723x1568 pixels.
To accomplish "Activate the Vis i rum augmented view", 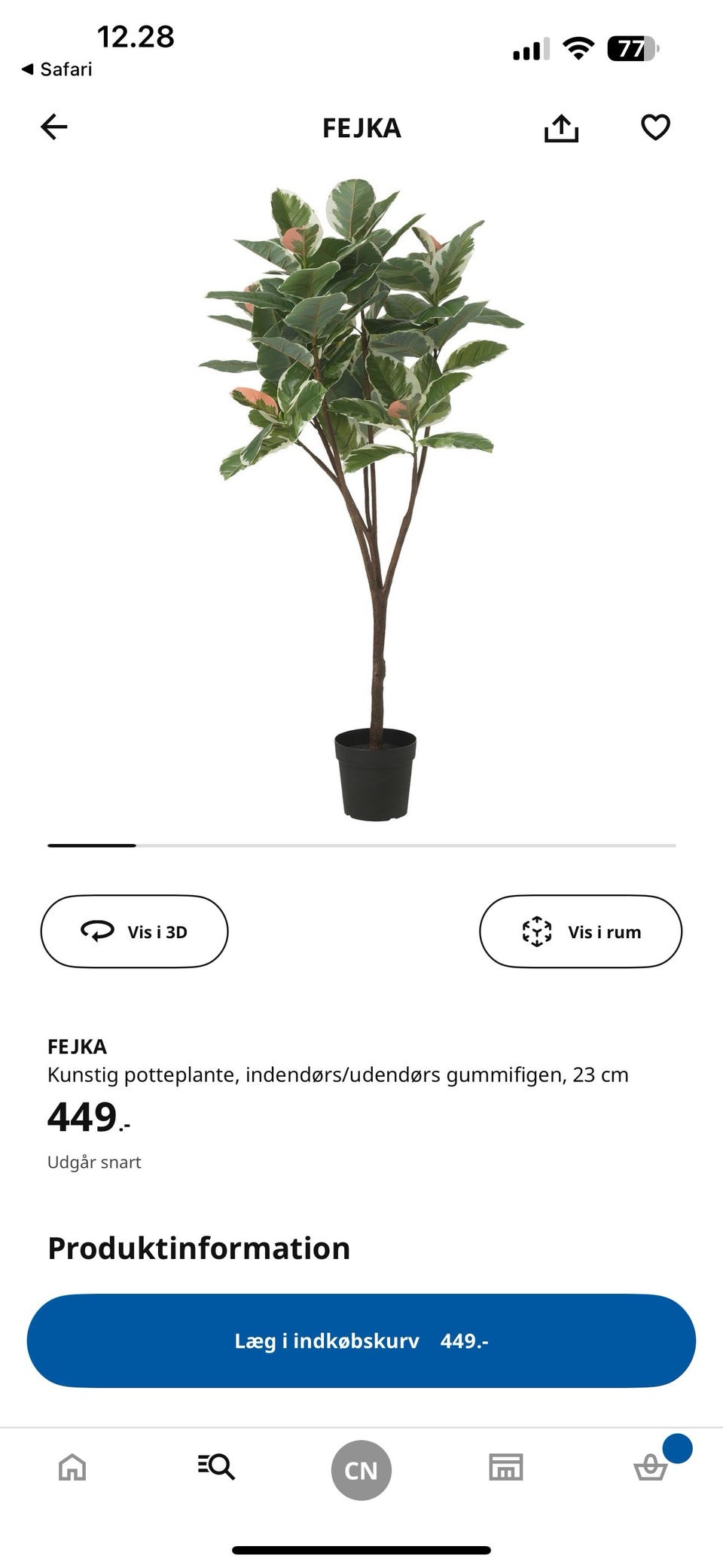I will pyautogui.click(x=581, y=931).
